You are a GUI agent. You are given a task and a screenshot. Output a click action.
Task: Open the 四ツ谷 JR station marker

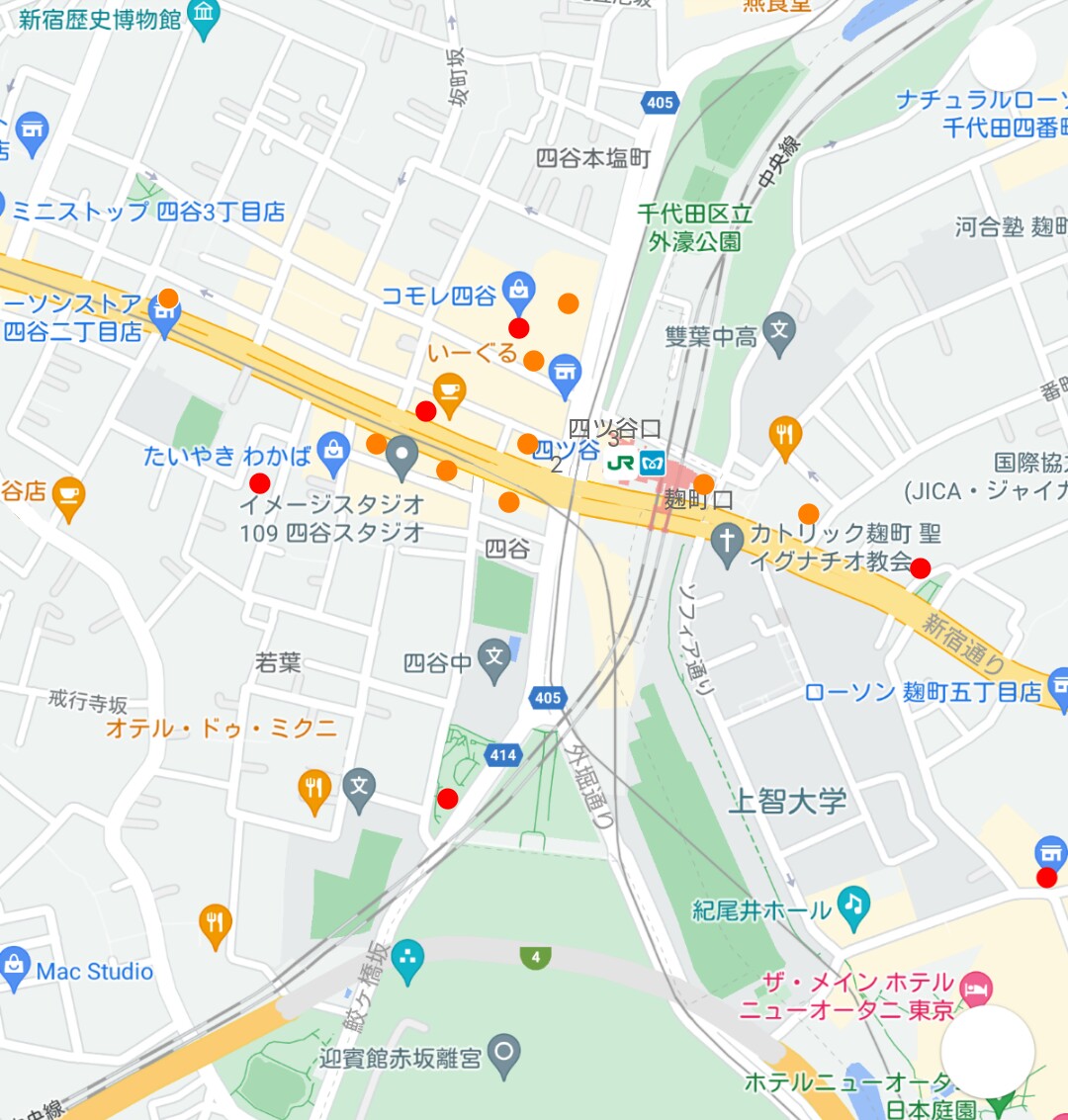coord(620,463)
